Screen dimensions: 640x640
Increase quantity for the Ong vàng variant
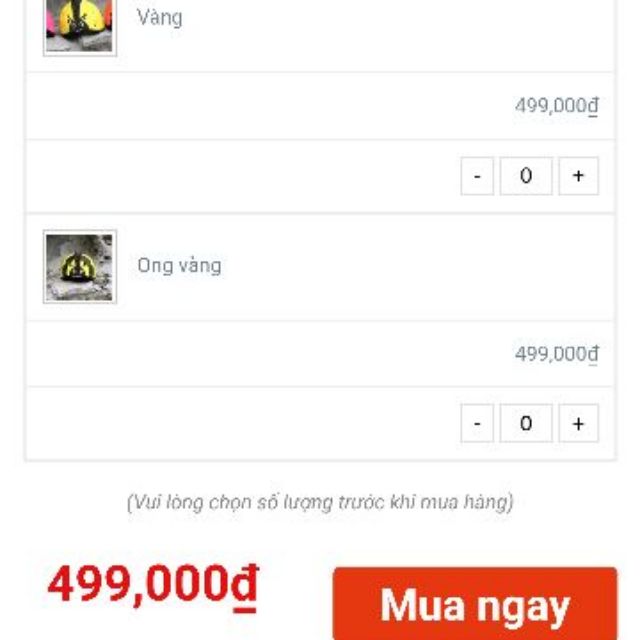(578, 424)
